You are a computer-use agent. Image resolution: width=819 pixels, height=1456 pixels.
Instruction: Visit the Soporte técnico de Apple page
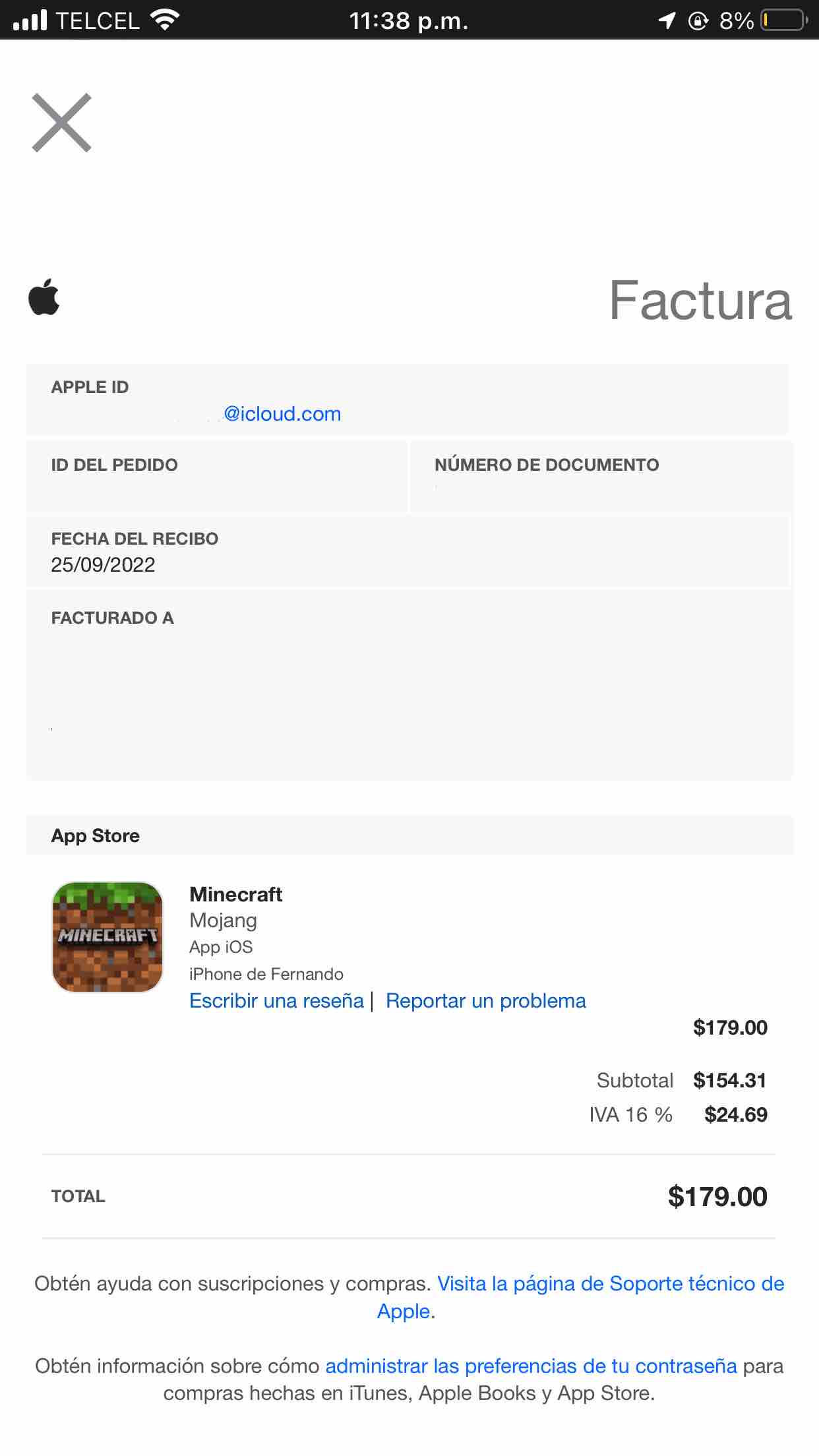610,1284
